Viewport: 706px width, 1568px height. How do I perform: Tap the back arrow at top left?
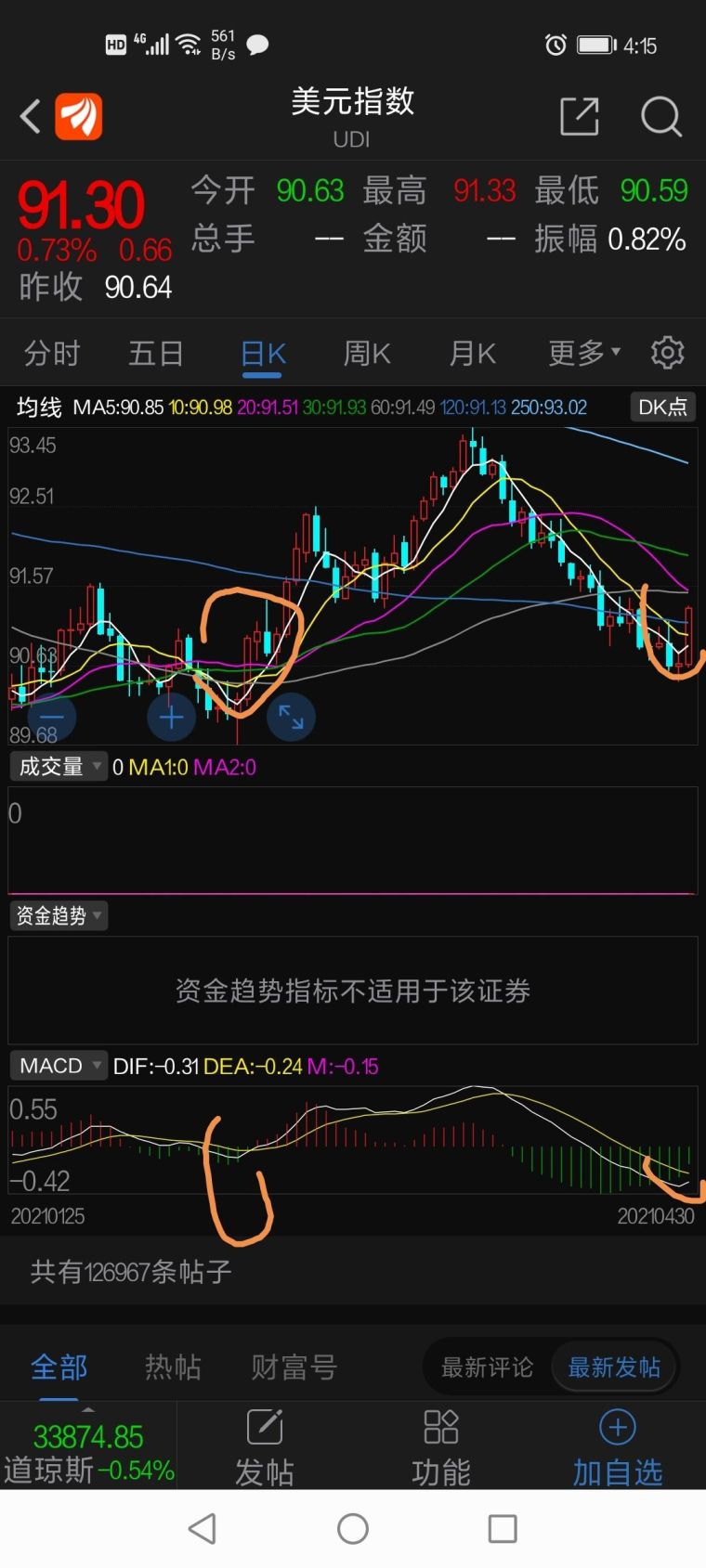(29, 117)
